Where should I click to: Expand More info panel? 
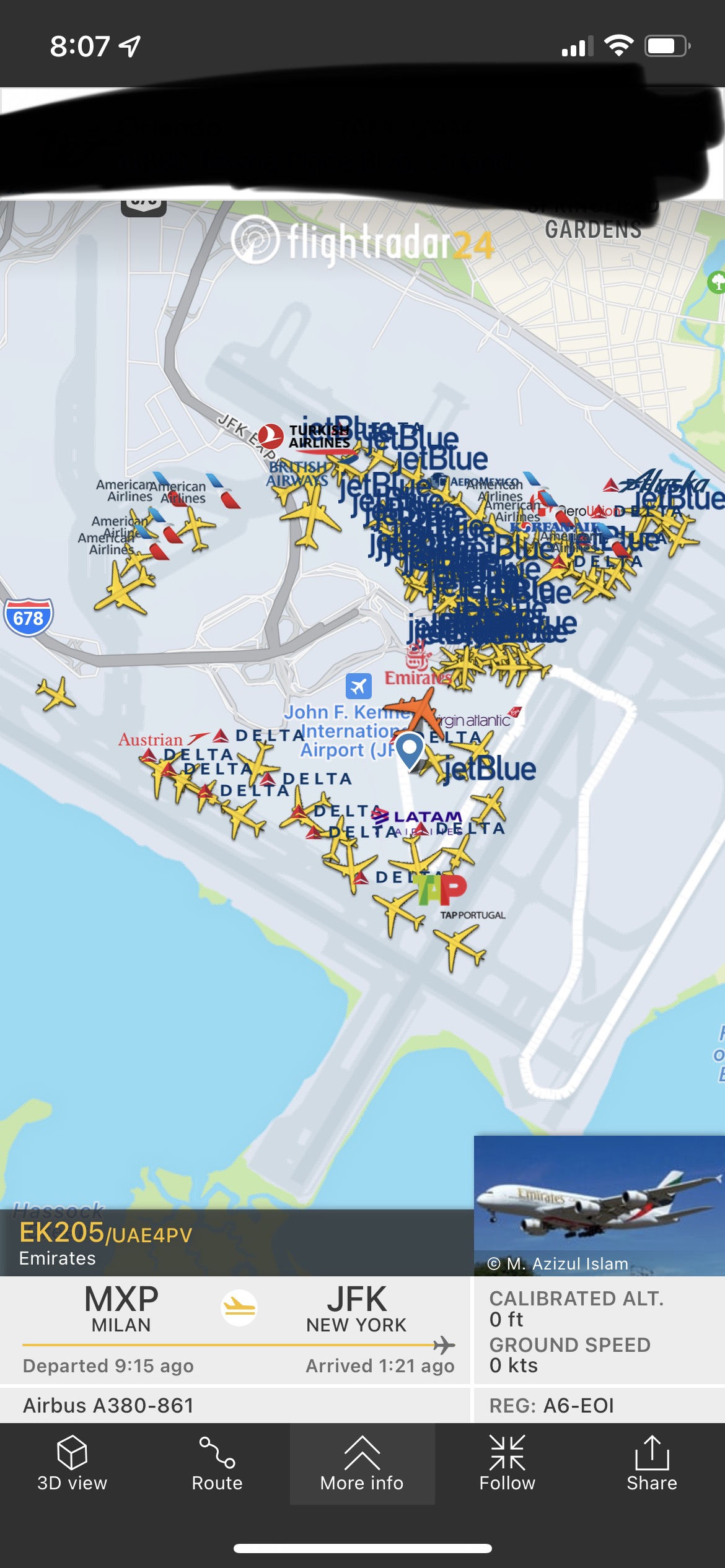click(x=362, y=1464)
